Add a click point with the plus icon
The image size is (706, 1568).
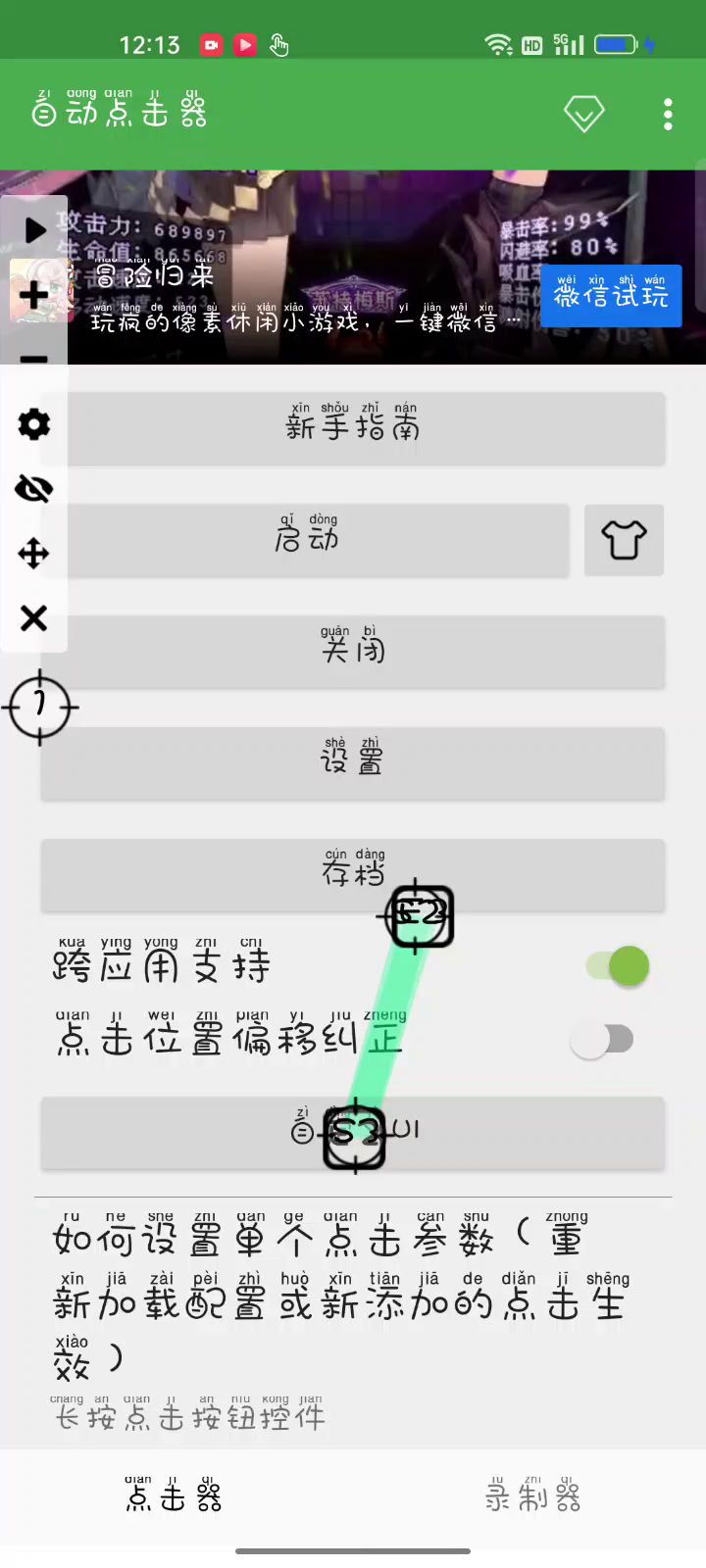pyautogui.click(x=34, y=294)
